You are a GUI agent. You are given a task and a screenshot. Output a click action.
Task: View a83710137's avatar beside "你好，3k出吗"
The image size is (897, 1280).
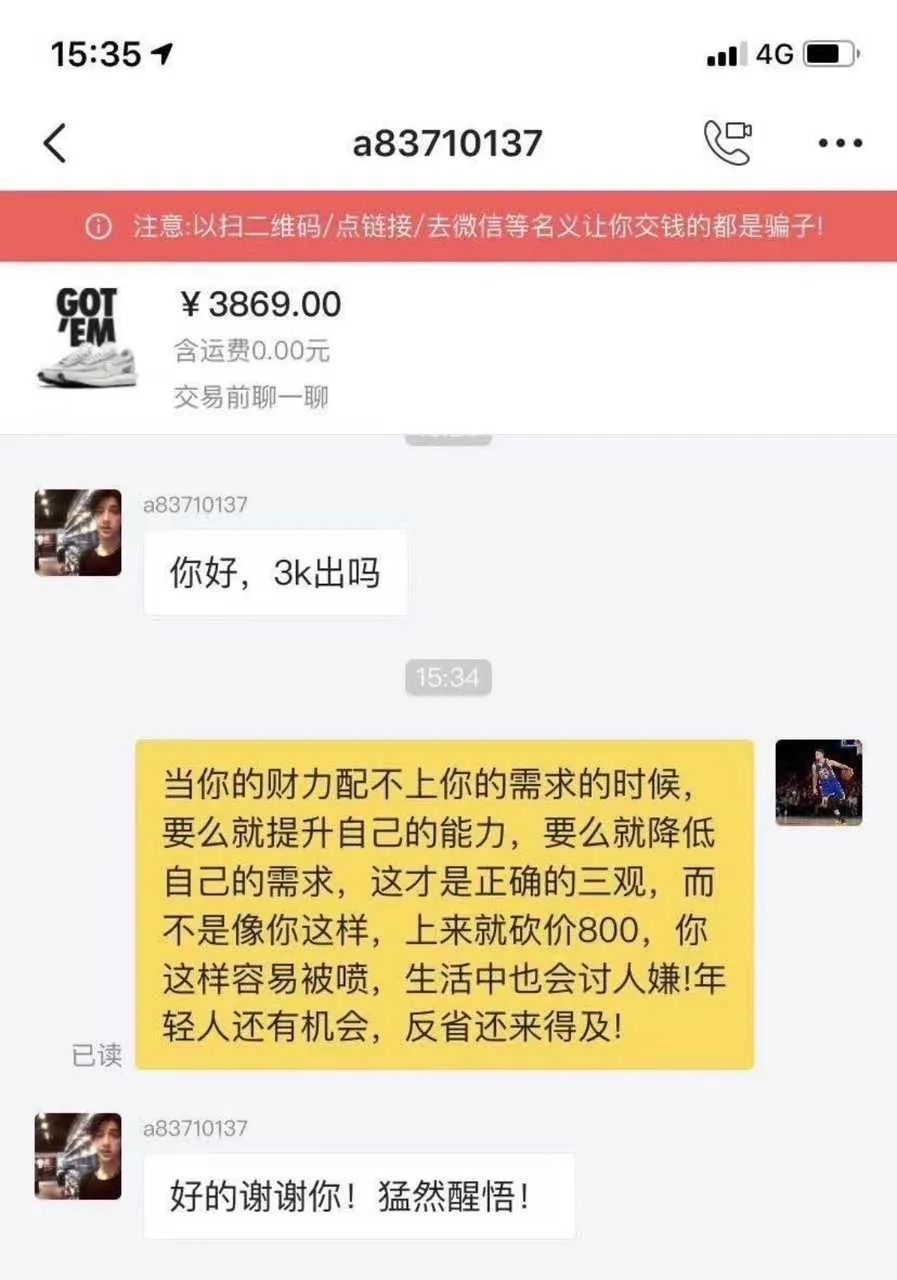(78, 533)
